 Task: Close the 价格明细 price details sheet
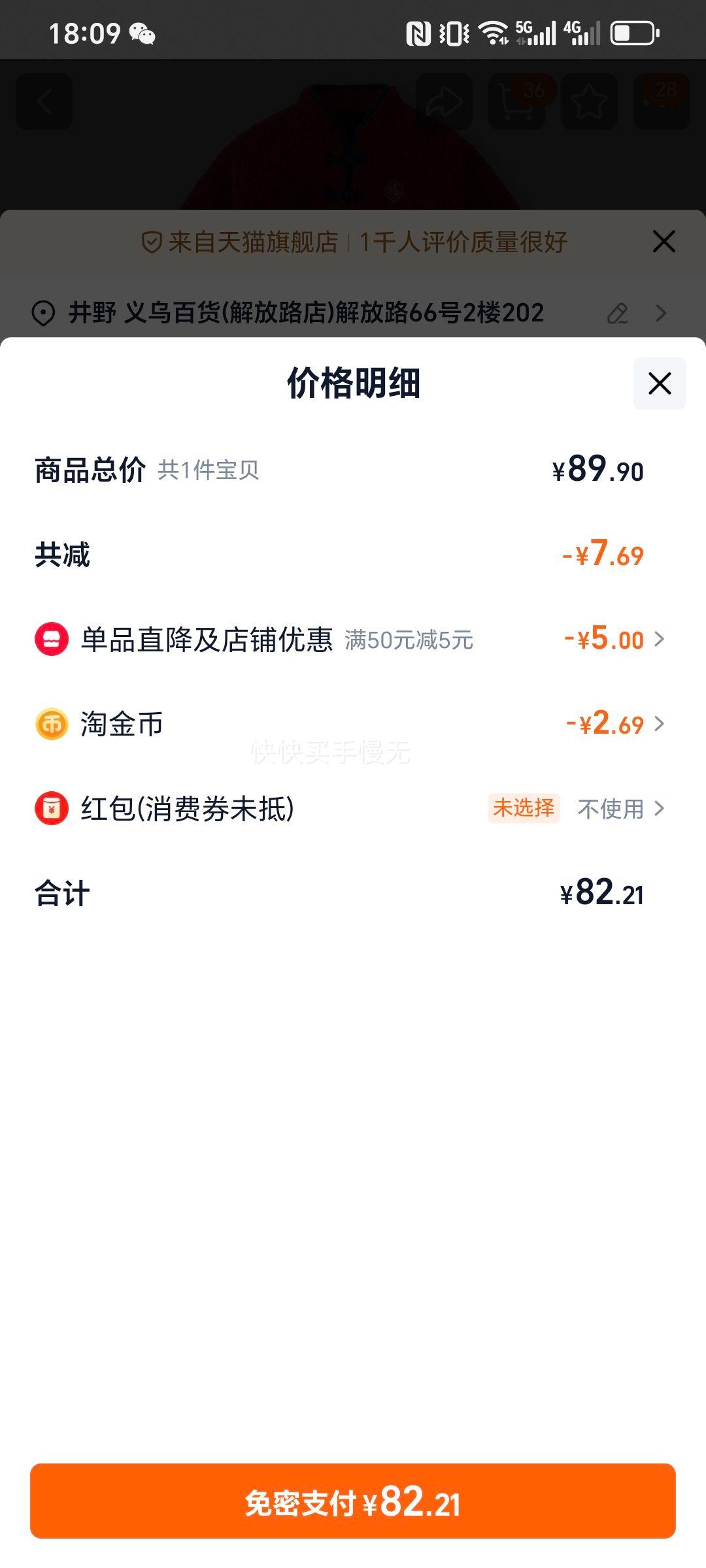659,384
